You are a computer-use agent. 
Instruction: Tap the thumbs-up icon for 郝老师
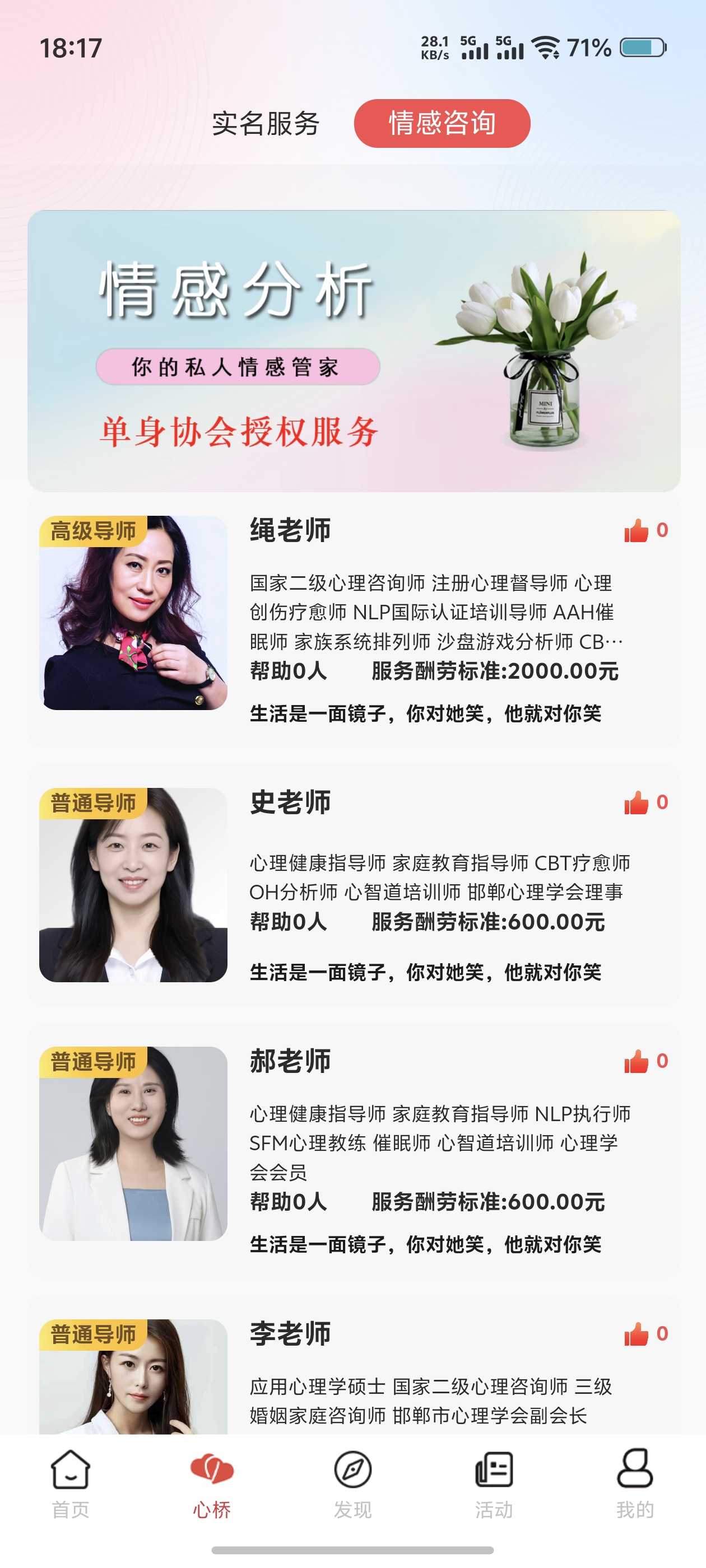click(x=636, y=1062)
